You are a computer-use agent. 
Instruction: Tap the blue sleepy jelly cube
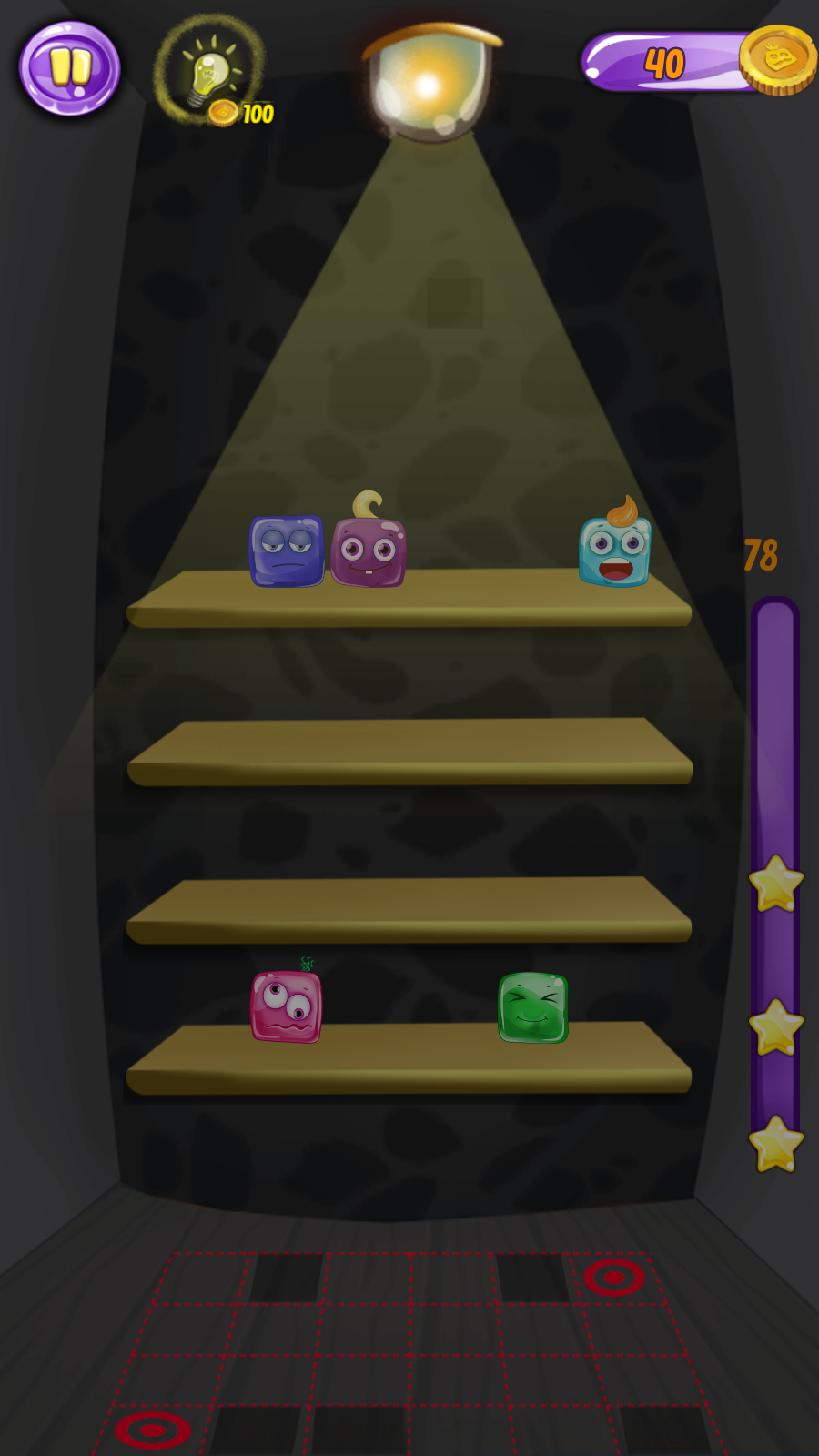pos(287,551)
